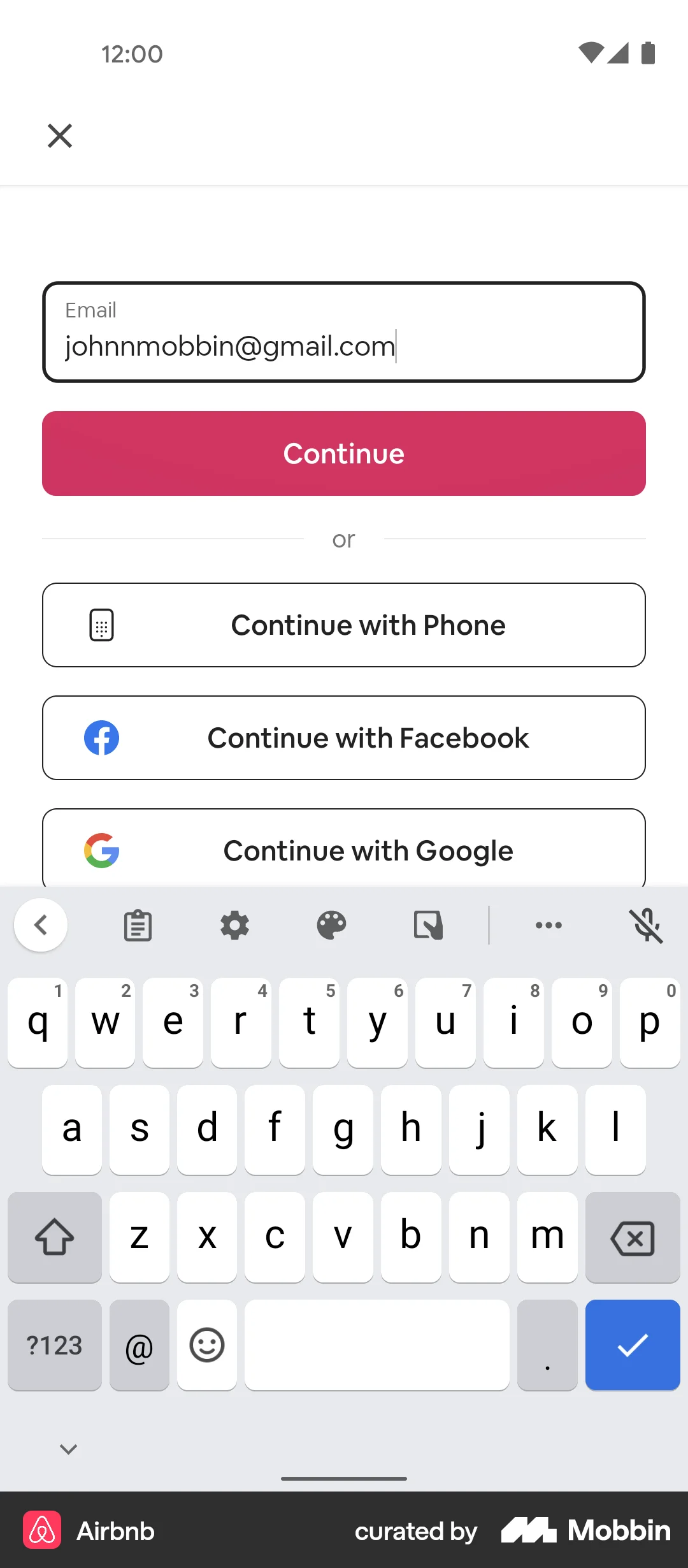Open Gboard settings via the gear icon

[234, 926]
